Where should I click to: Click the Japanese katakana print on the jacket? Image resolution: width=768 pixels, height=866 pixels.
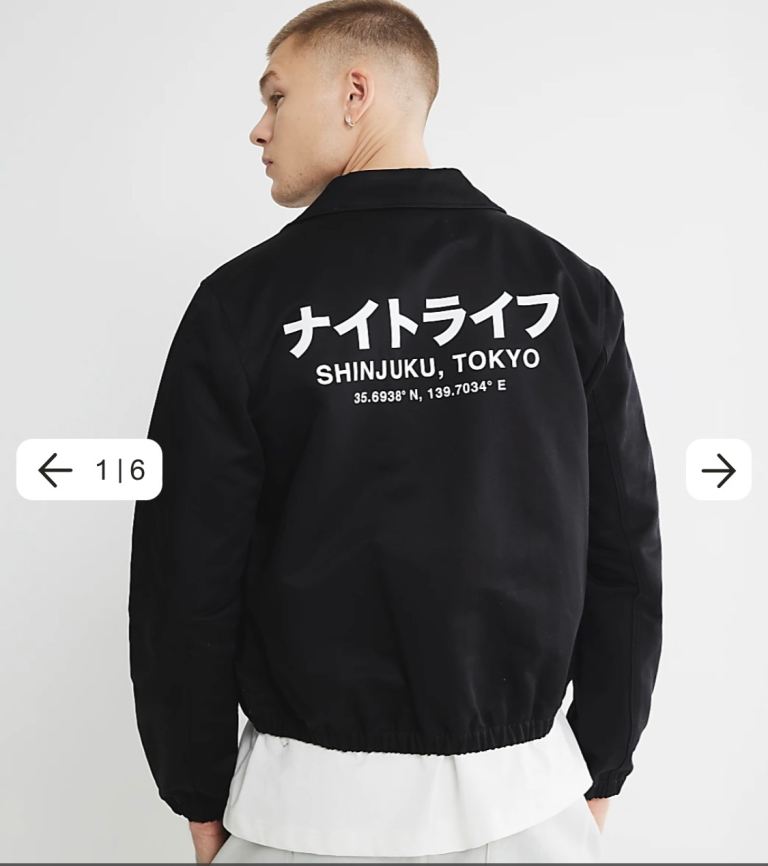pyautogui.click(x=420, y=318)
